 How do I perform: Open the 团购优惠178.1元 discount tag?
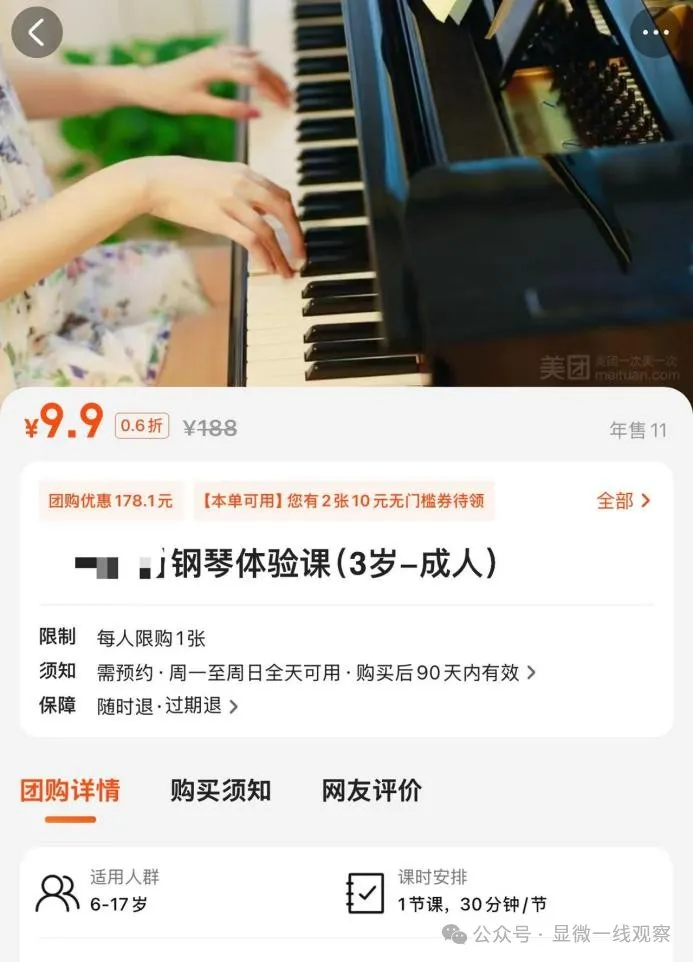pos(112,501)
